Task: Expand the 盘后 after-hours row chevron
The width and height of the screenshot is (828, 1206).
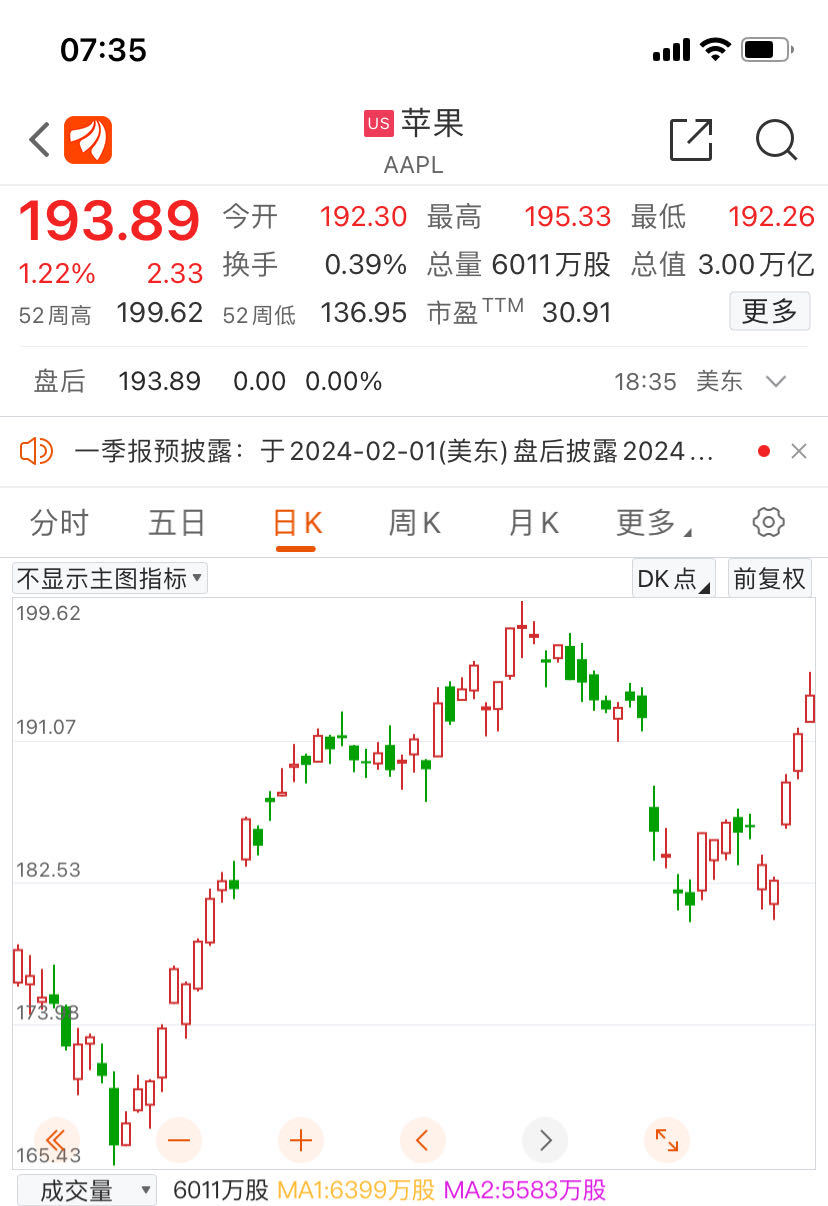Action: (x=776, y=381)
